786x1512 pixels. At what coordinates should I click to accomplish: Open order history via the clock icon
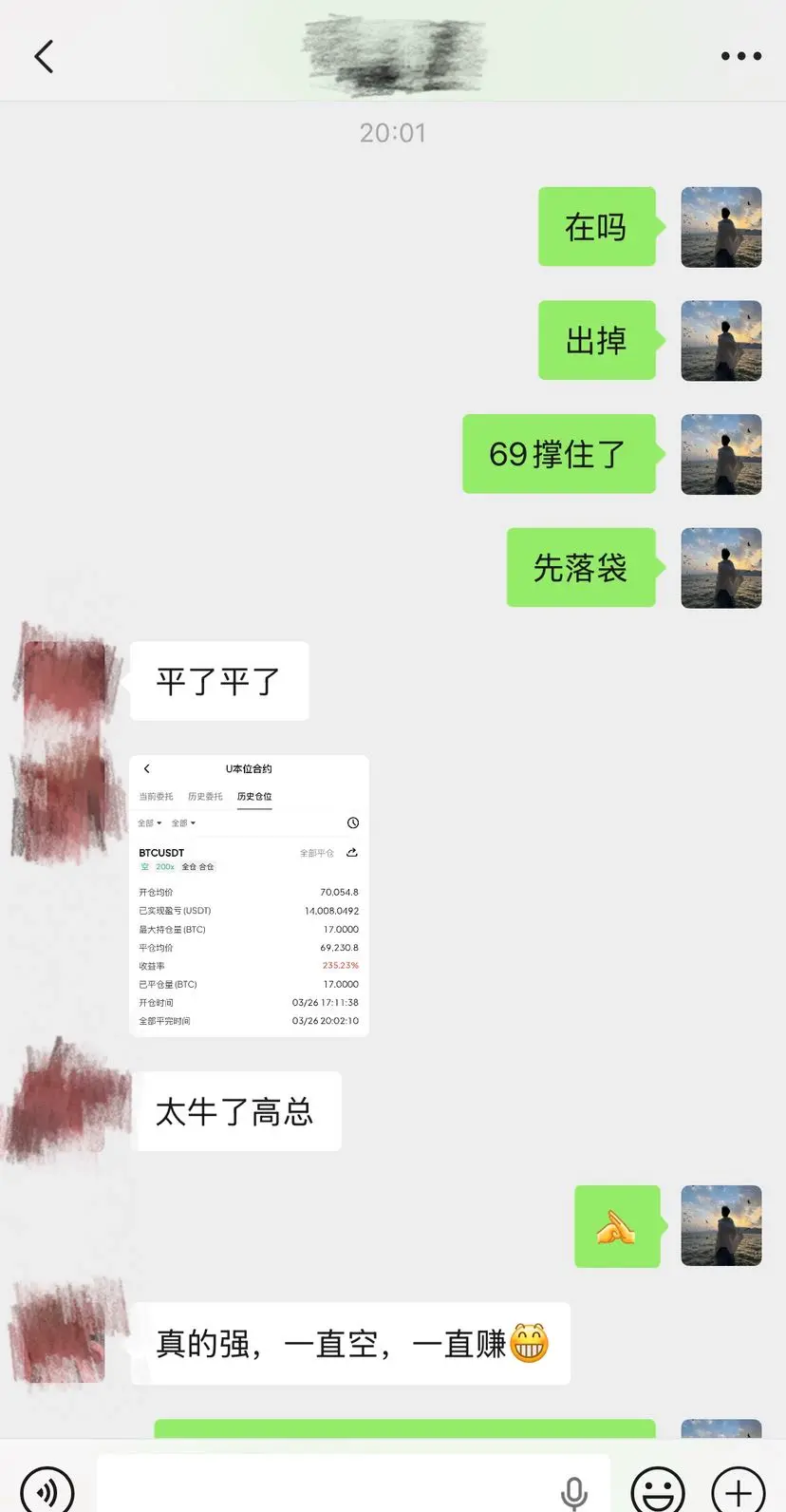click(353, 823)
